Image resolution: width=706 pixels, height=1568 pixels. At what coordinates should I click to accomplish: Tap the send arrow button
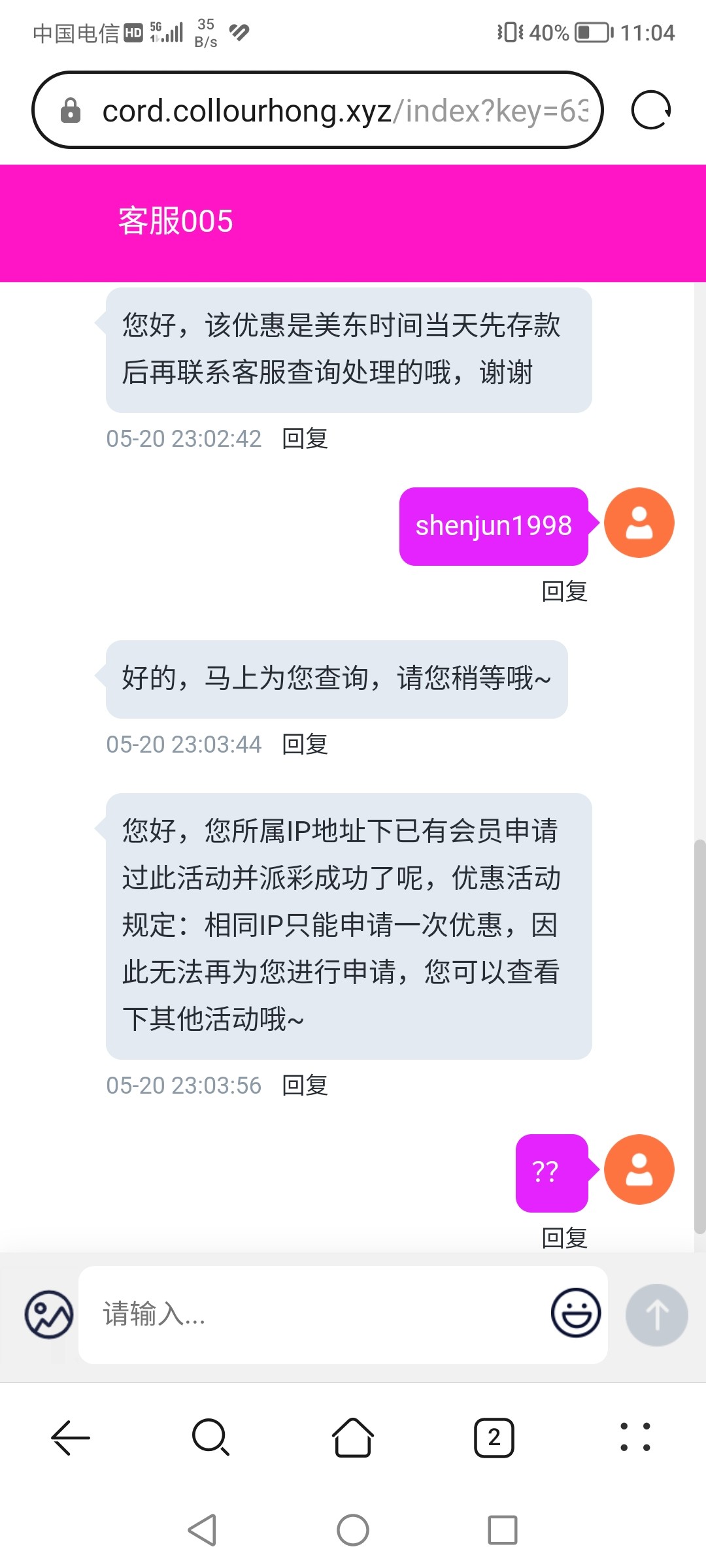click(656, 1315)
